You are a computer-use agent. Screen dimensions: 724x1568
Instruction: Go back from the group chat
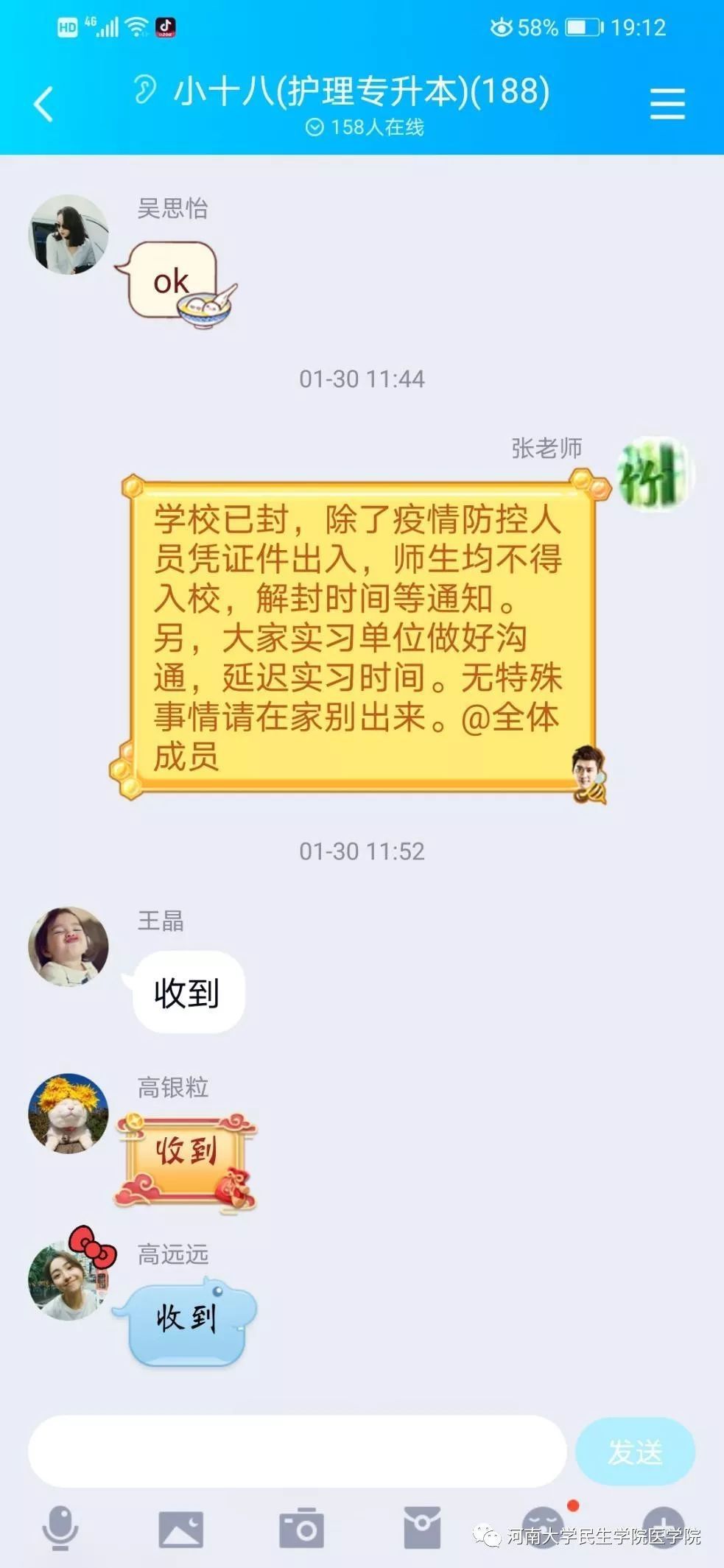pyautogui.click(x=44, y=104)
